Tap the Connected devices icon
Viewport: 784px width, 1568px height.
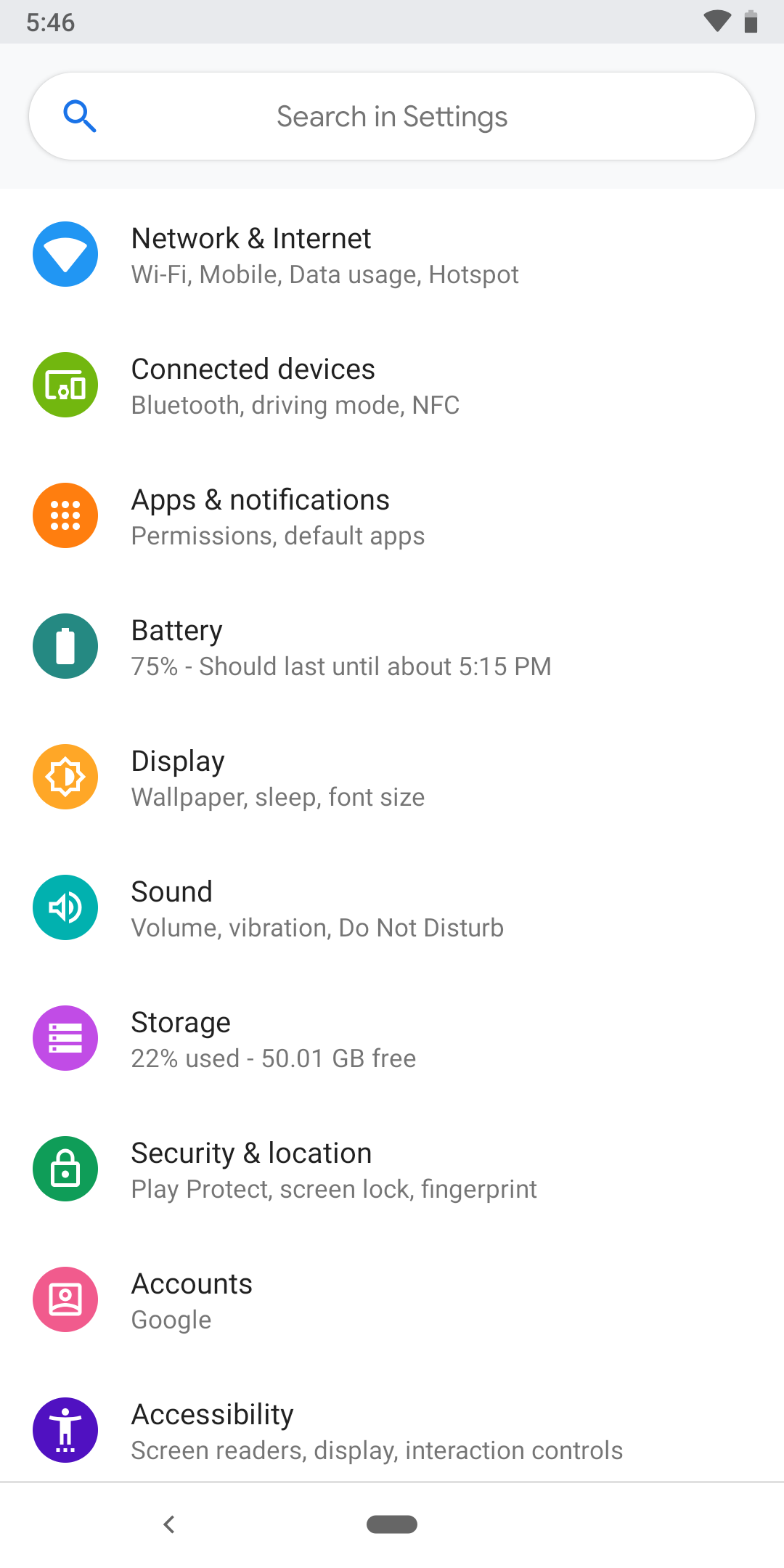(x=65, y=385)
